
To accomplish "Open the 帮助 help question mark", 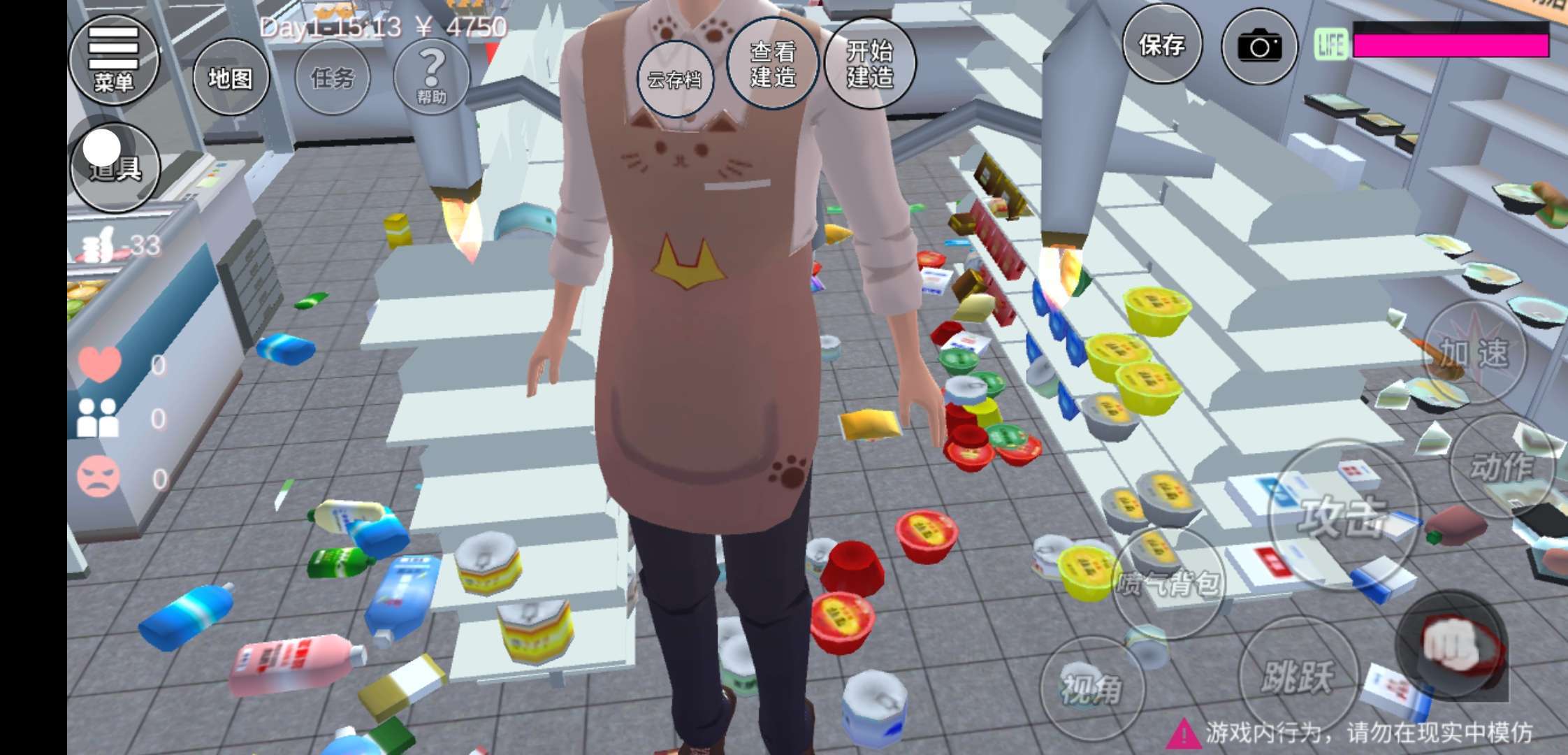I will [x=431, y=76].
